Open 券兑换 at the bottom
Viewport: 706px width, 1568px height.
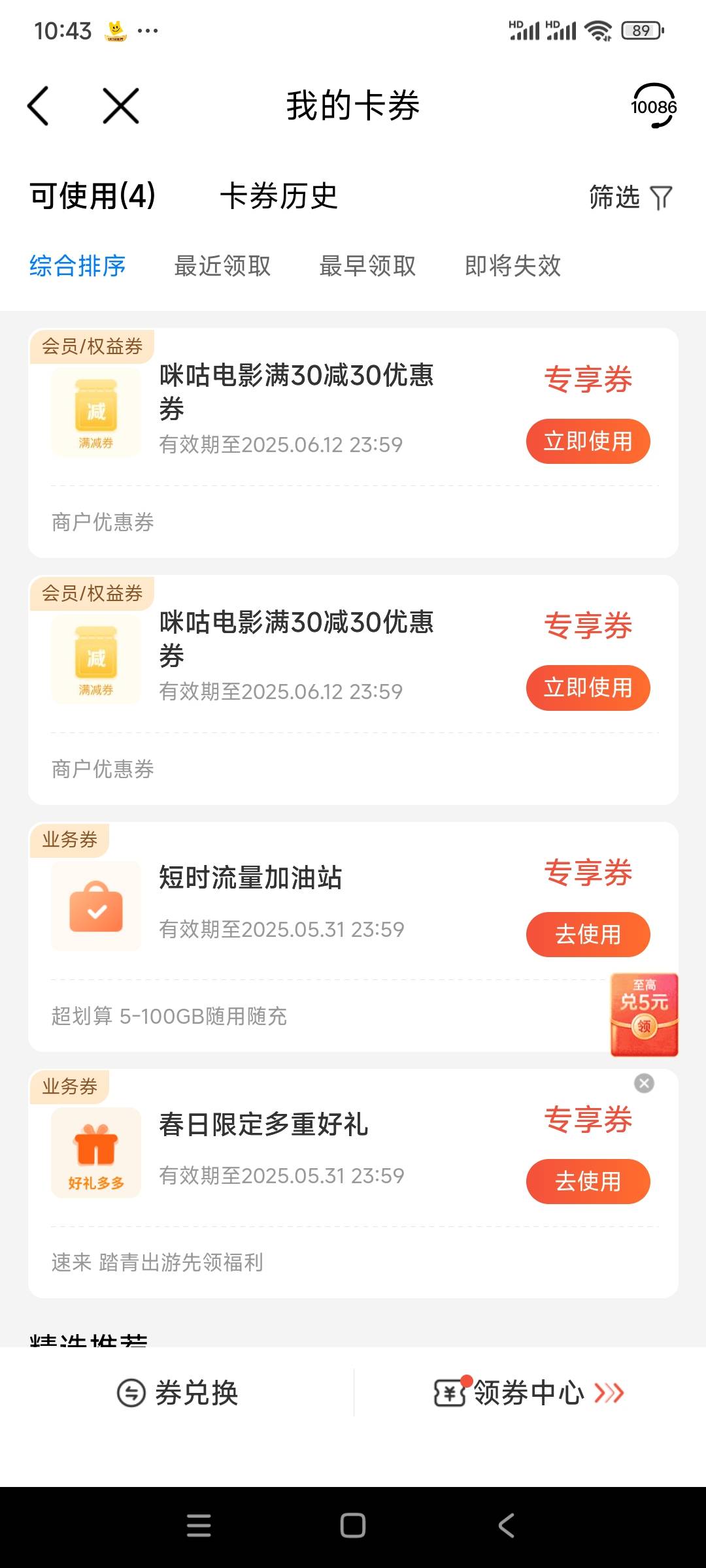pos(177,1393)
